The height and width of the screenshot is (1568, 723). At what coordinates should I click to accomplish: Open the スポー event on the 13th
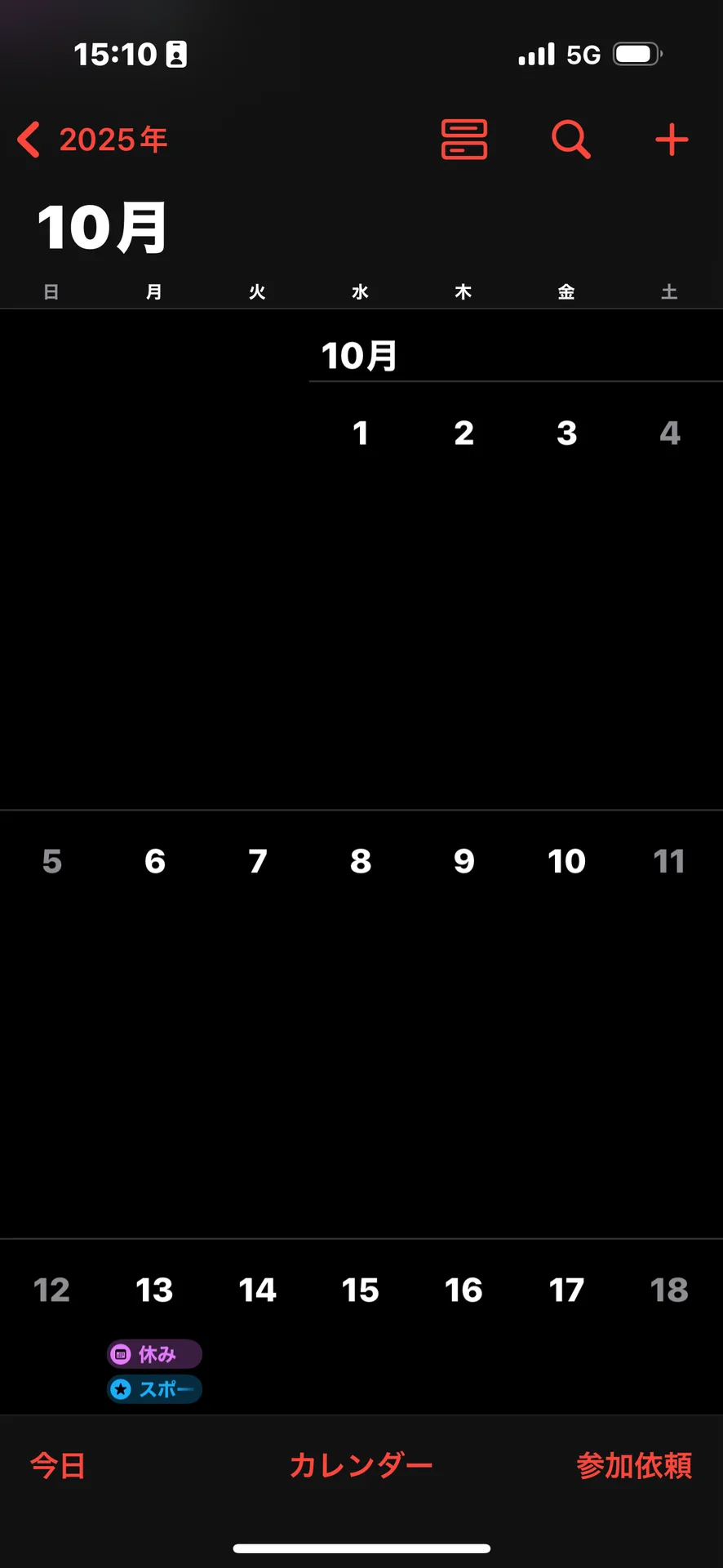click(x=154, y=1389)
